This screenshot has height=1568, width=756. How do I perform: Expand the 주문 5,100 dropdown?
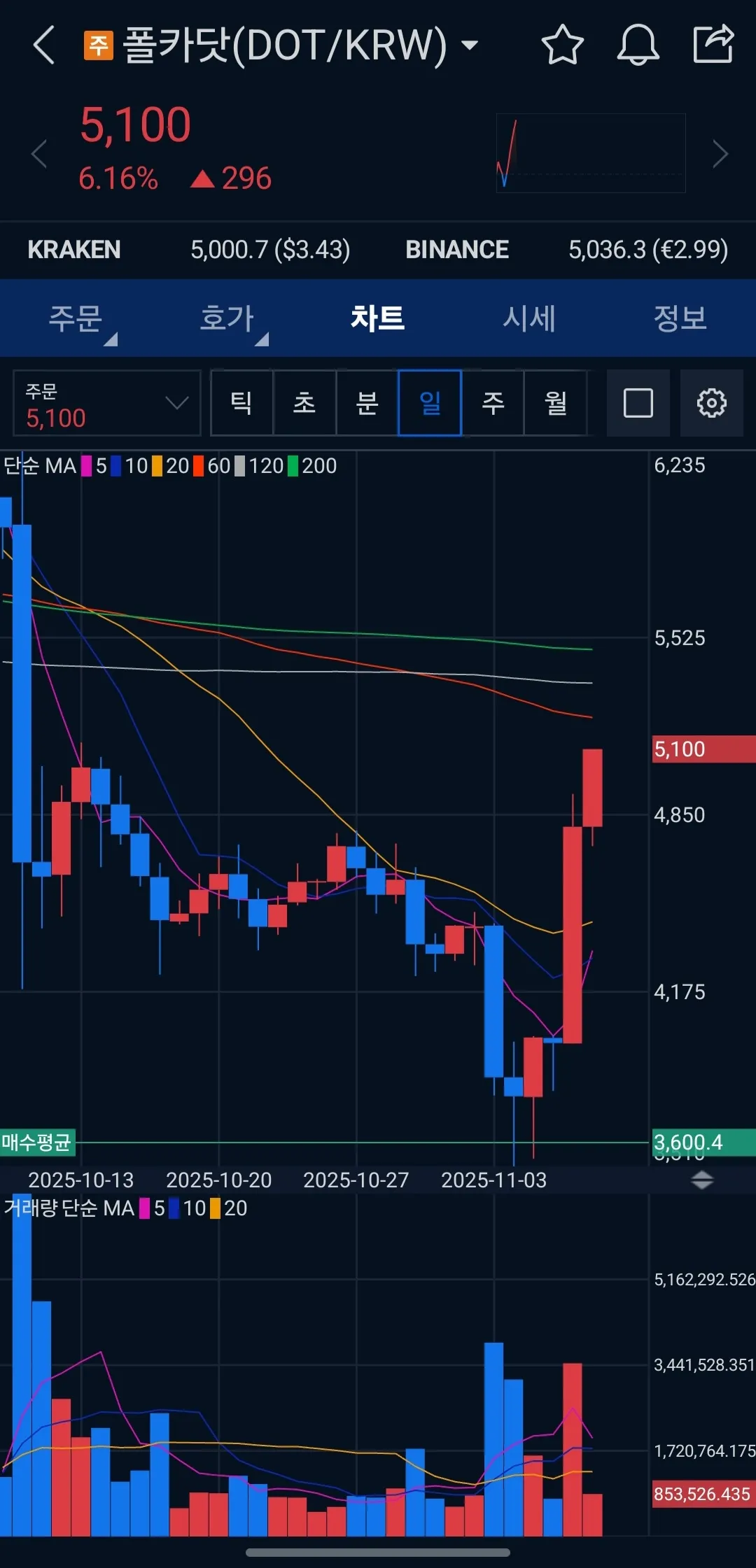pos(107,404)
